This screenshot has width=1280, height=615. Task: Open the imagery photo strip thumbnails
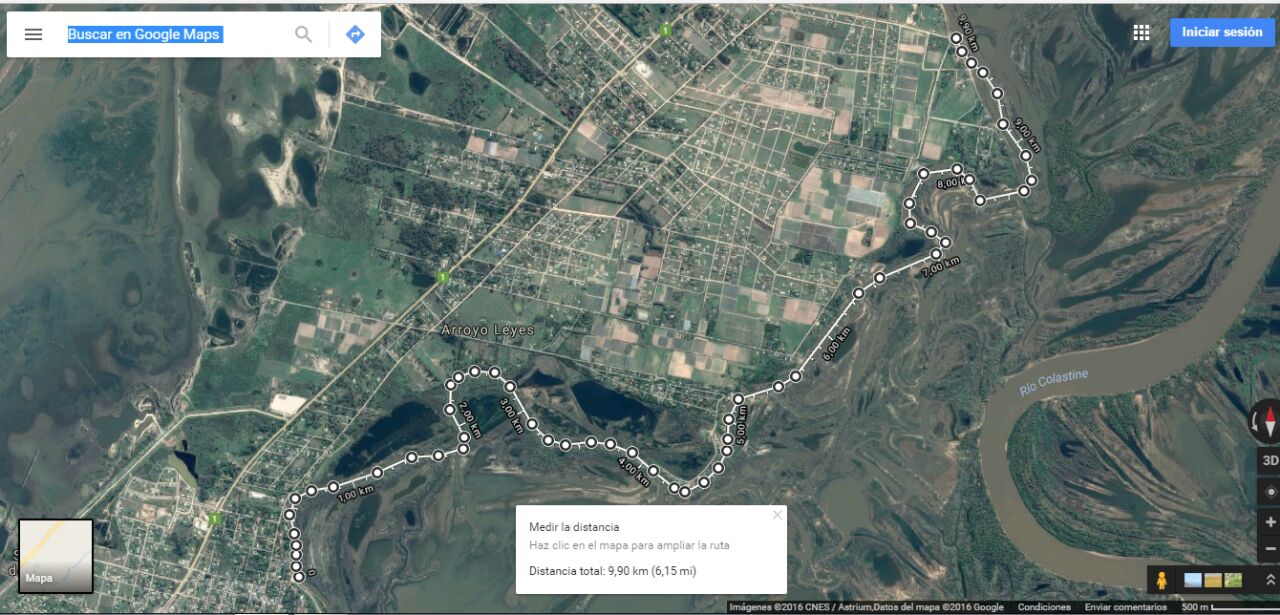click(x=1213, y=580)
